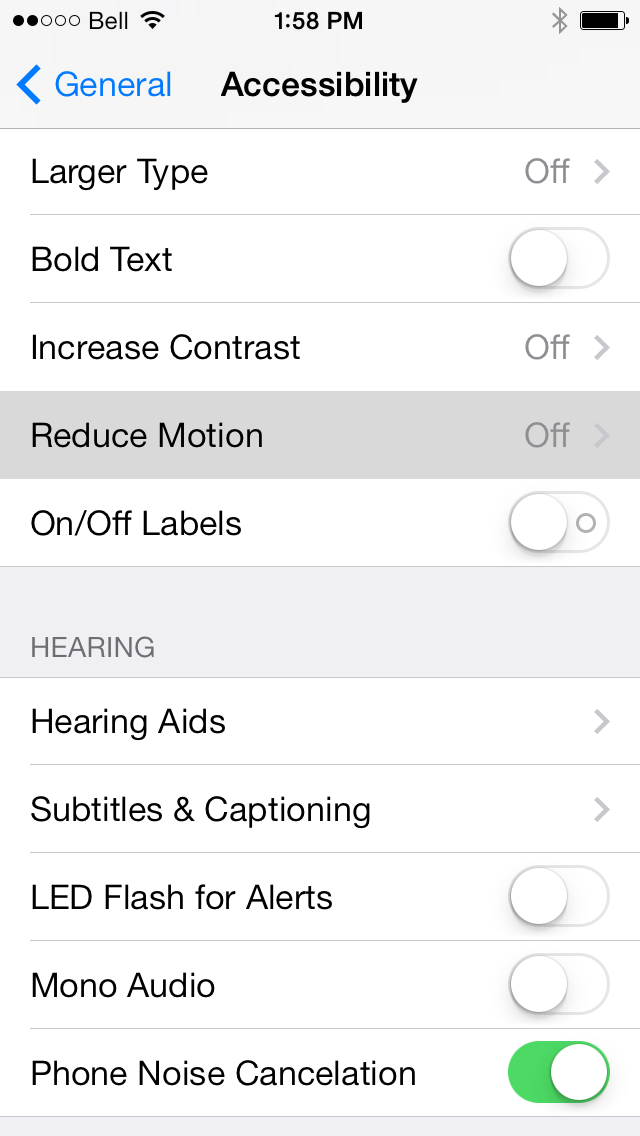Enable LED Flash for Alerts
Screen dimensions: 640x1136
point(558,898)
